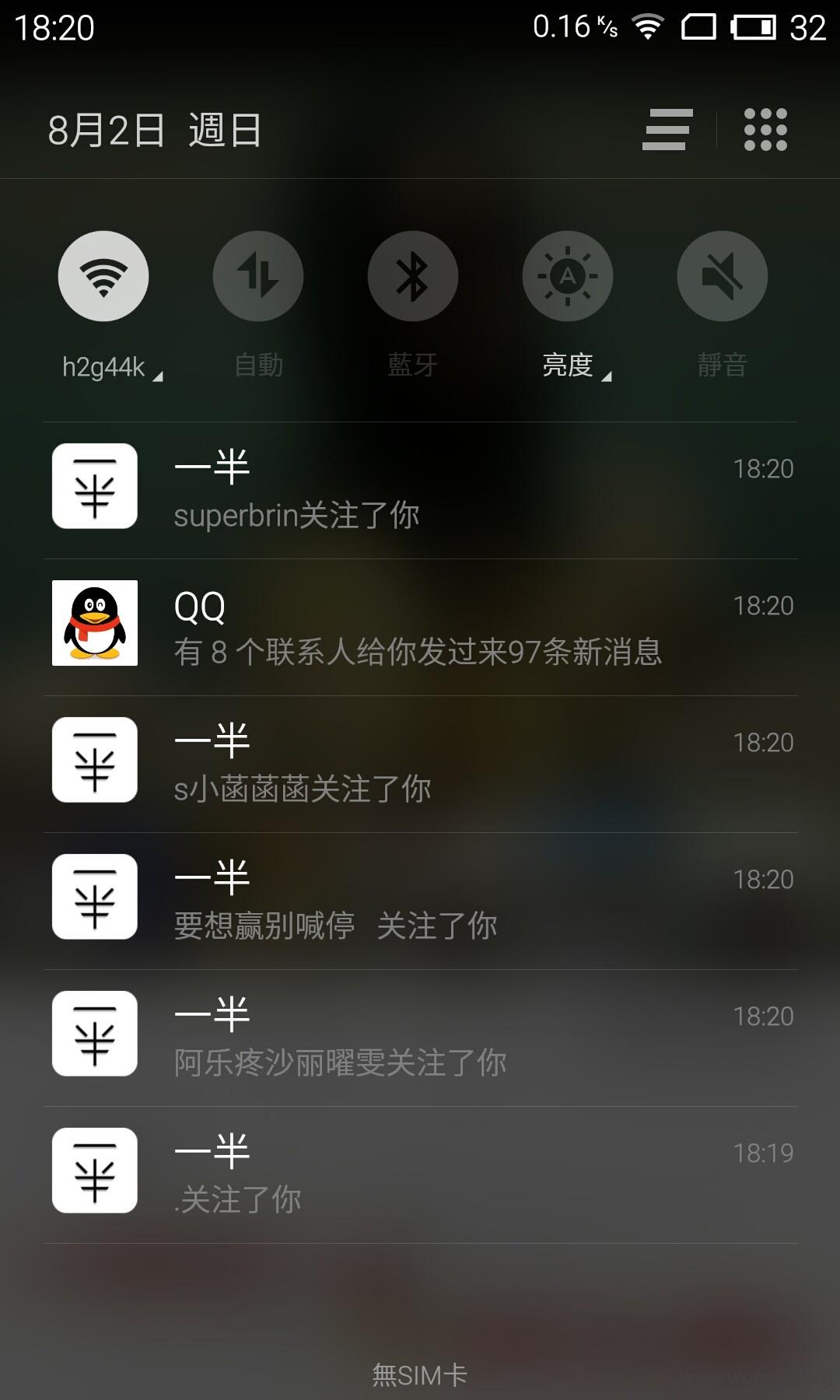The width and height of the screenshot is (840, 1400).
Task: Open the superbrin关注了你 notification
Action: (420, 491)
